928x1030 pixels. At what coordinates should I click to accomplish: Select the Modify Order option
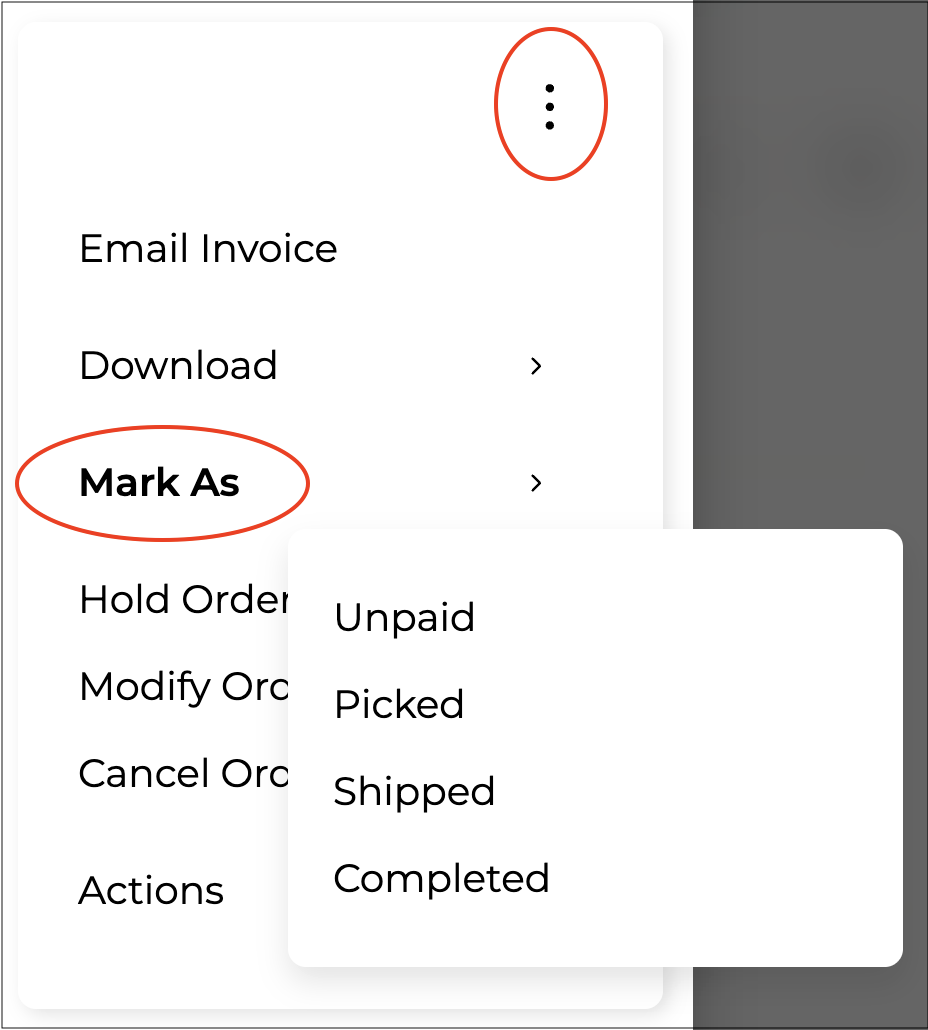click(x=182, y=687)
